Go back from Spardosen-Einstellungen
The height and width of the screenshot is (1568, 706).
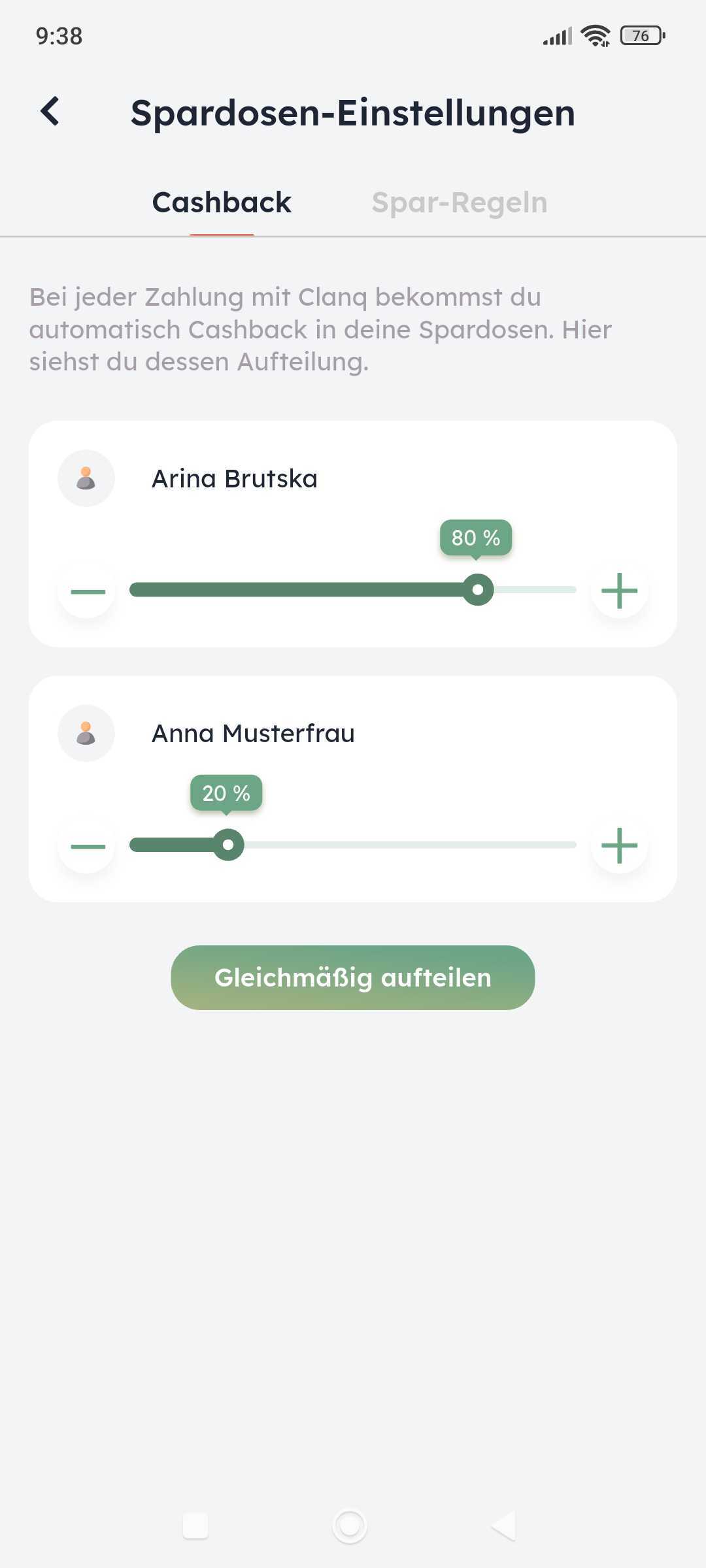click(50, 112)
